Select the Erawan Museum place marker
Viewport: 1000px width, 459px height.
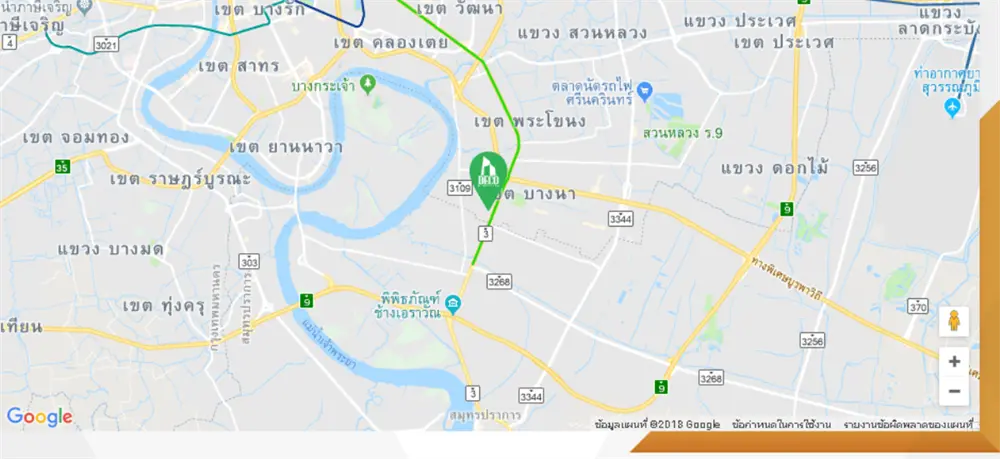point(453,304)
